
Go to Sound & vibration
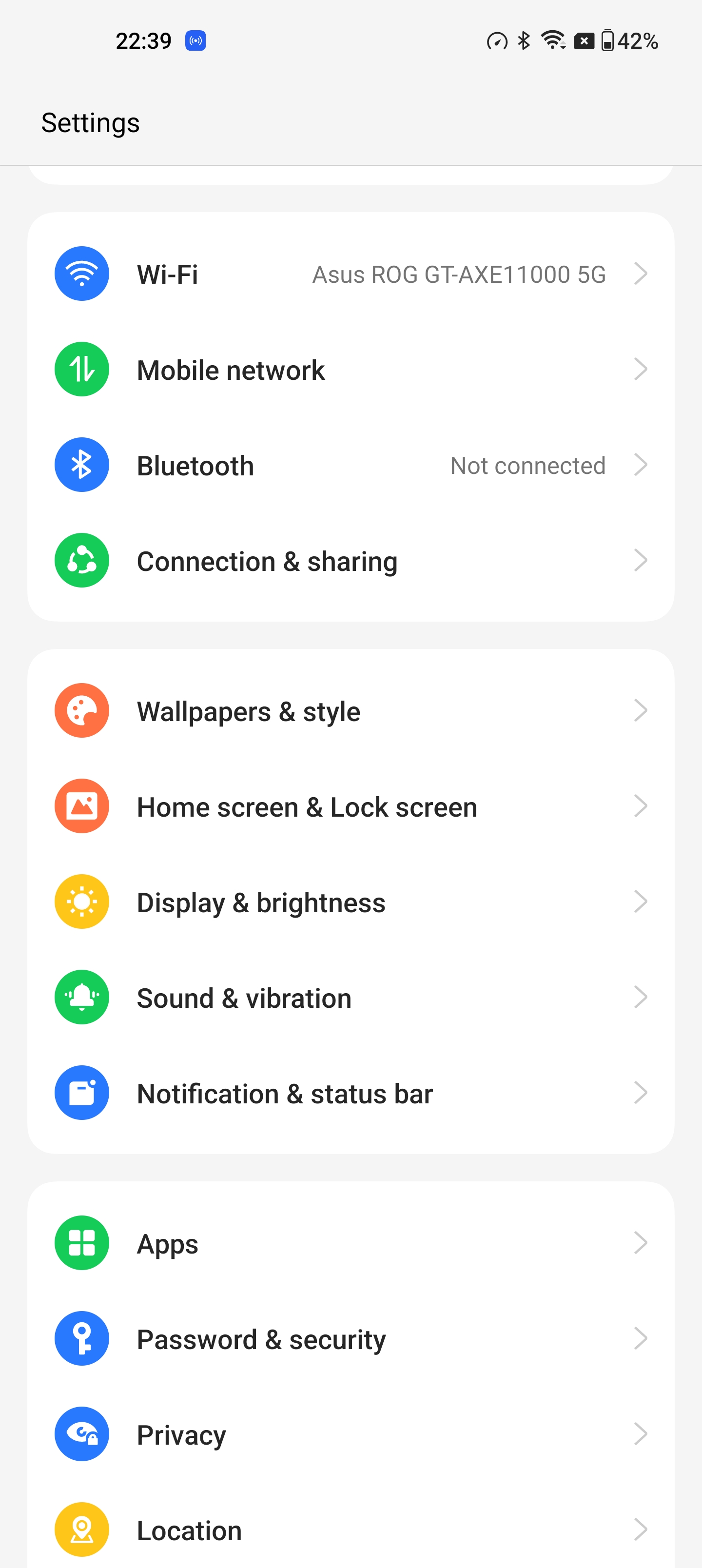pyautogui.click(x=350, y=998)
